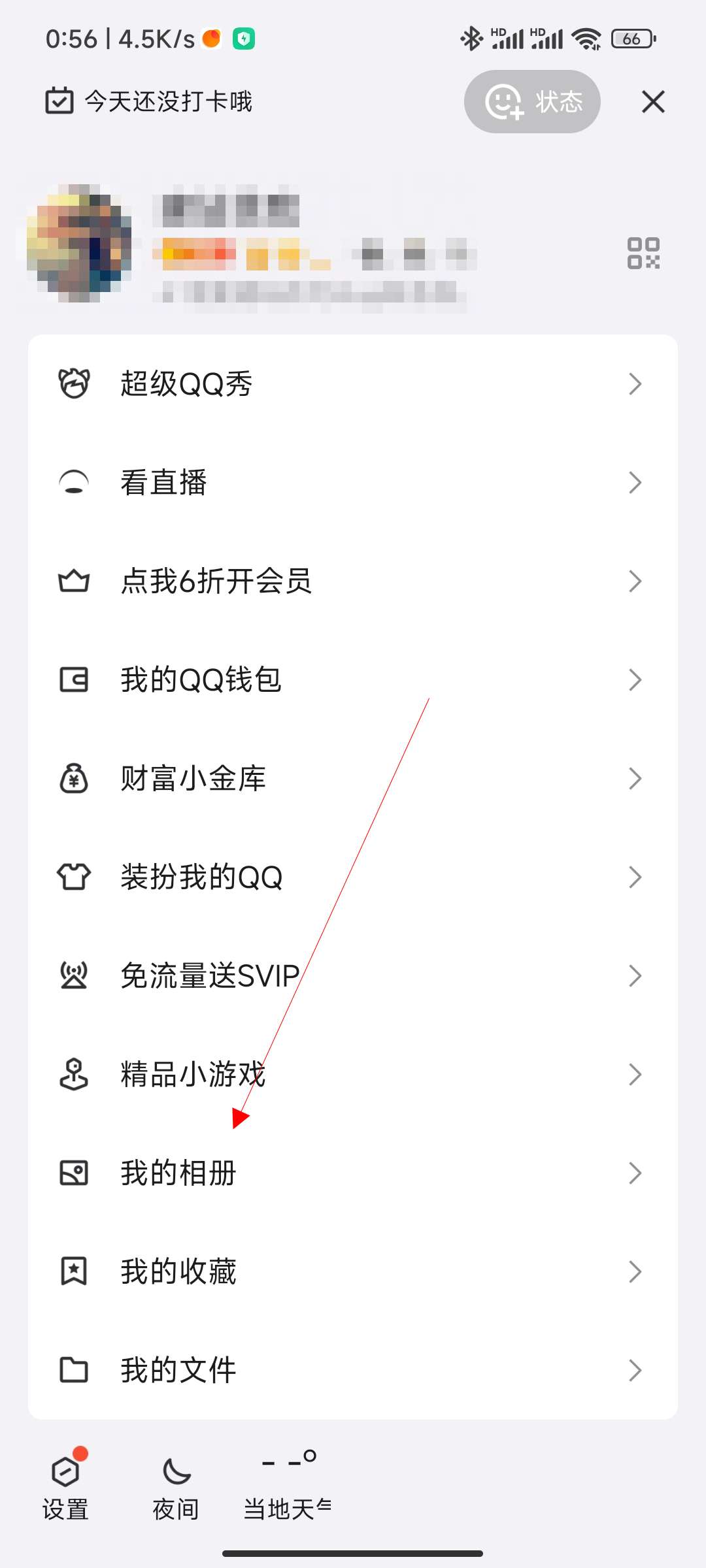Open my QR code icon
The image size is (706, 1568).
pyautogui.click(x=643, y=253)
